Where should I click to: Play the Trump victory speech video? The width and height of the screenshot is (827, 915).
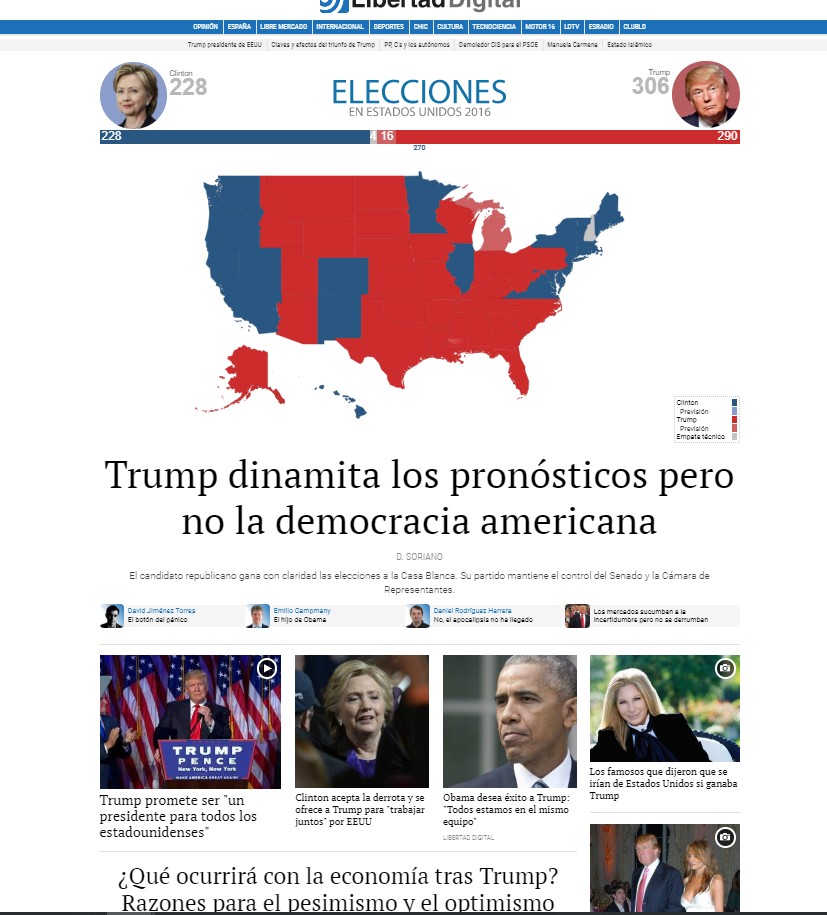(x=267, y=668)
